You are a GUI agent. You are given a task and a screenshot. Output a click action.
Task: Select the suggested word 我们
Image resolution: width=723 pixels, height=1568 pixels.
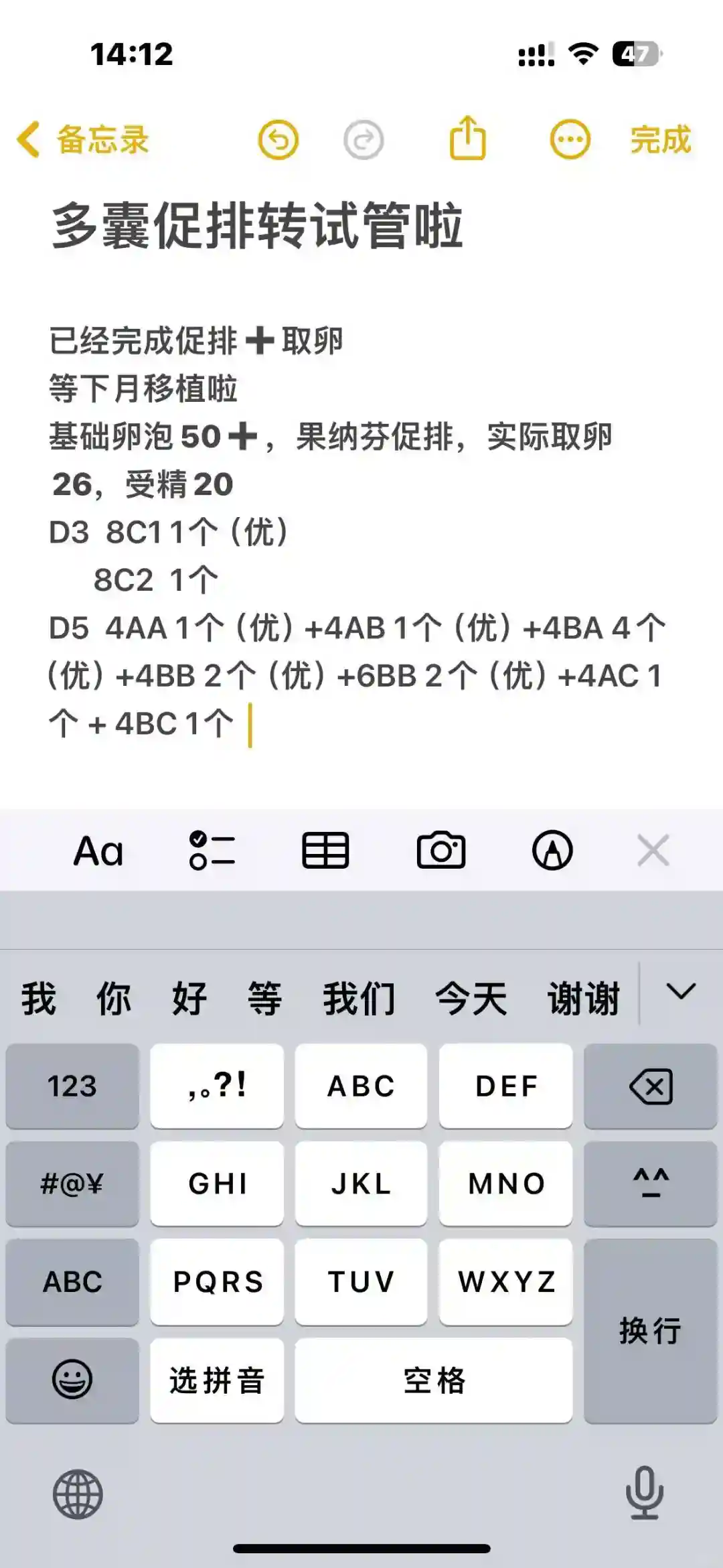[359, 999]
